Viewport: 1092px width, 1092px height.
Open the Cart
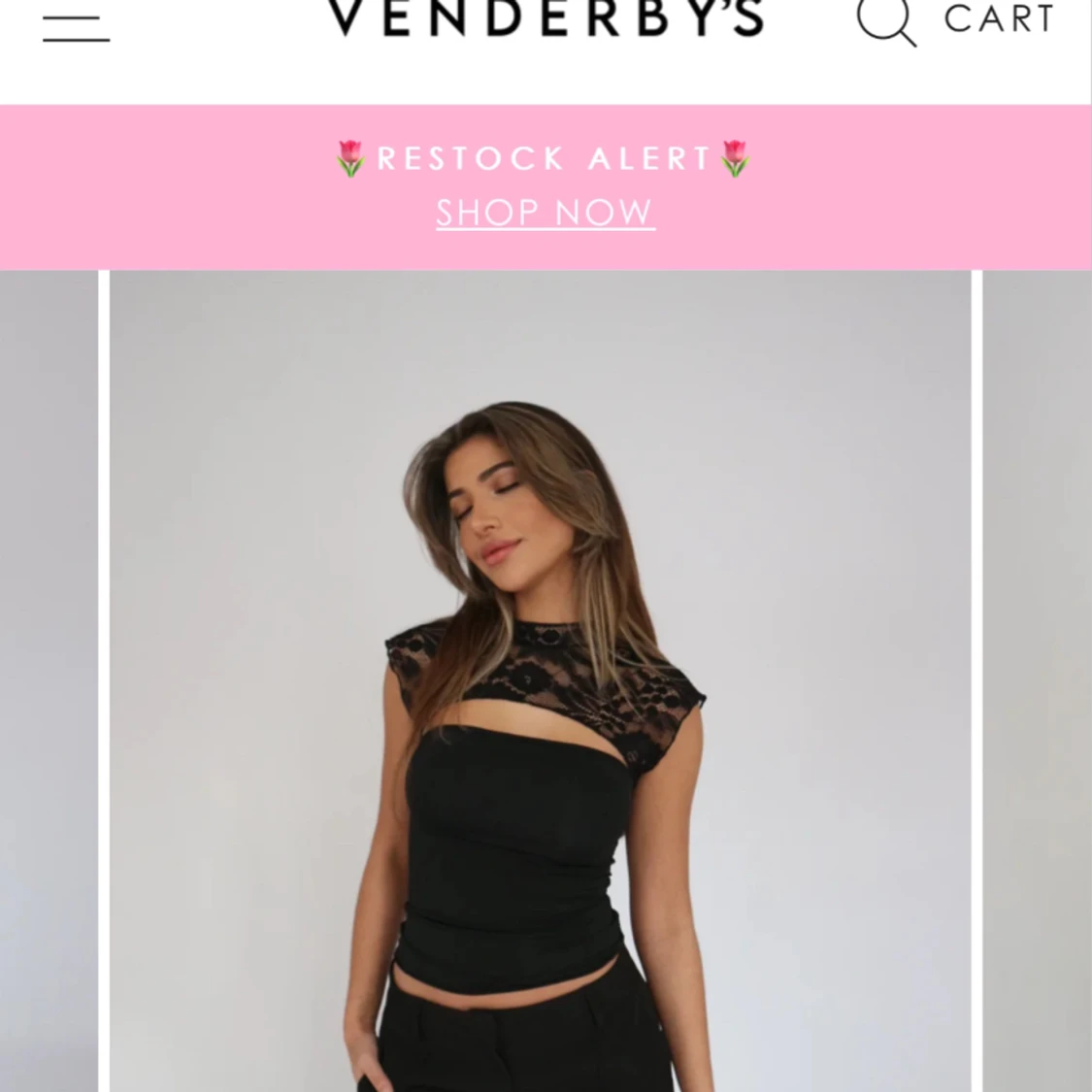[999, 19]
